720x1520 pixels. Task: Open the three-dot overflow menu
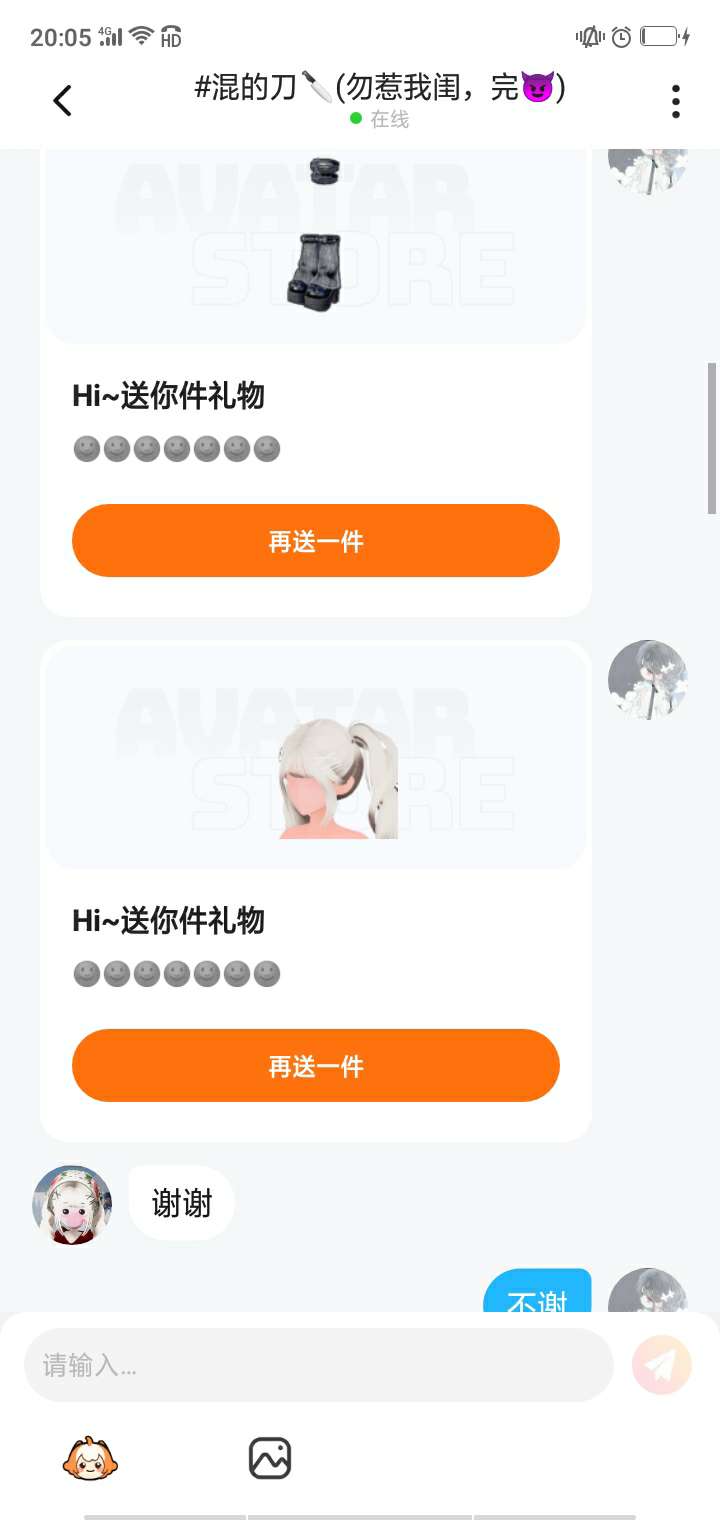(676, 101)
